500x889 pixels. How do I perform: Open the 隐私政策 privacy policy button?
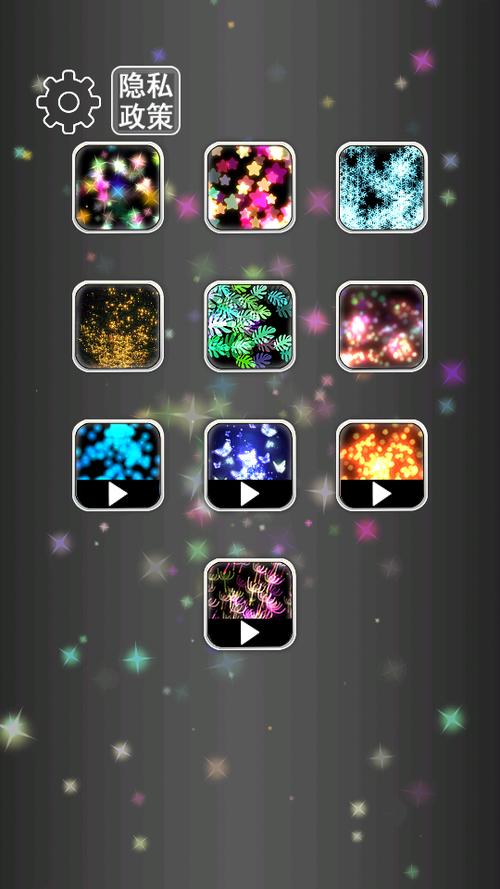[146, 101]
